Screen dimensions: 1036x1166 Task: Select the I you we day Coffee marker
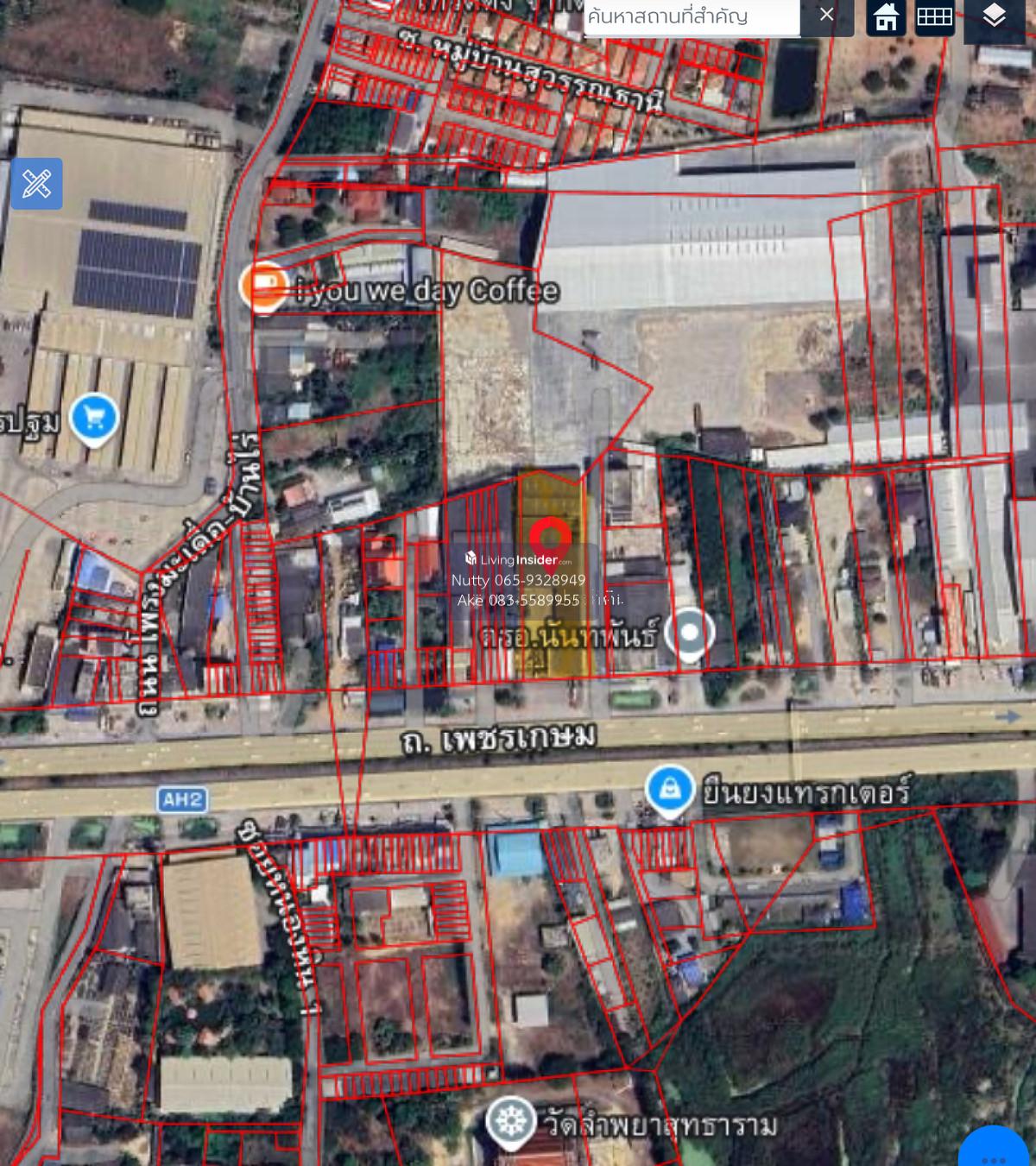(x=264, y=287)
